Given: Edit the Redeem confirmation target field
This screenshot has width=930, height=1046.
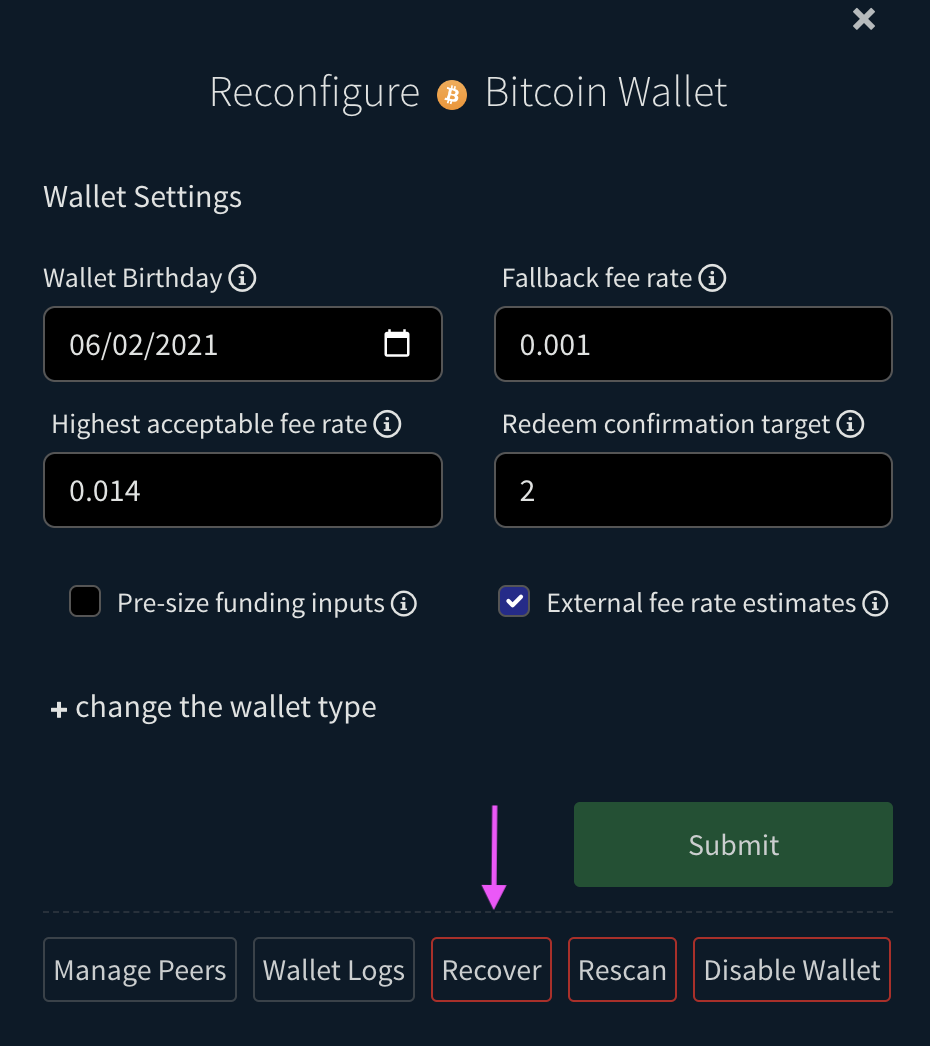Looking at the screenshot, I should click(x=693, y=490).
